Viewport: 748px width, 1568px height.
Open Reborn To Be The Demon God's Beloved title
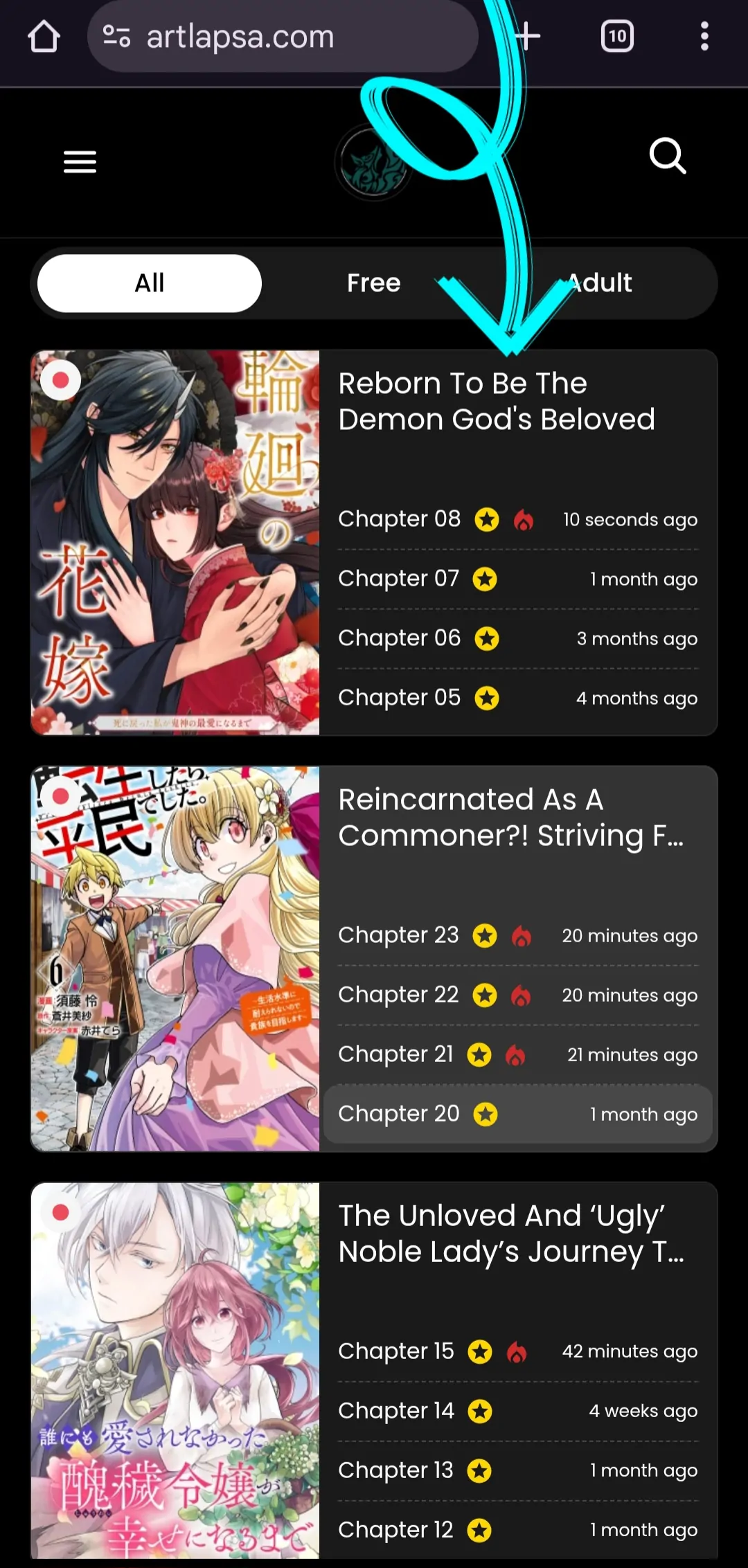click(x=496, y=402)
